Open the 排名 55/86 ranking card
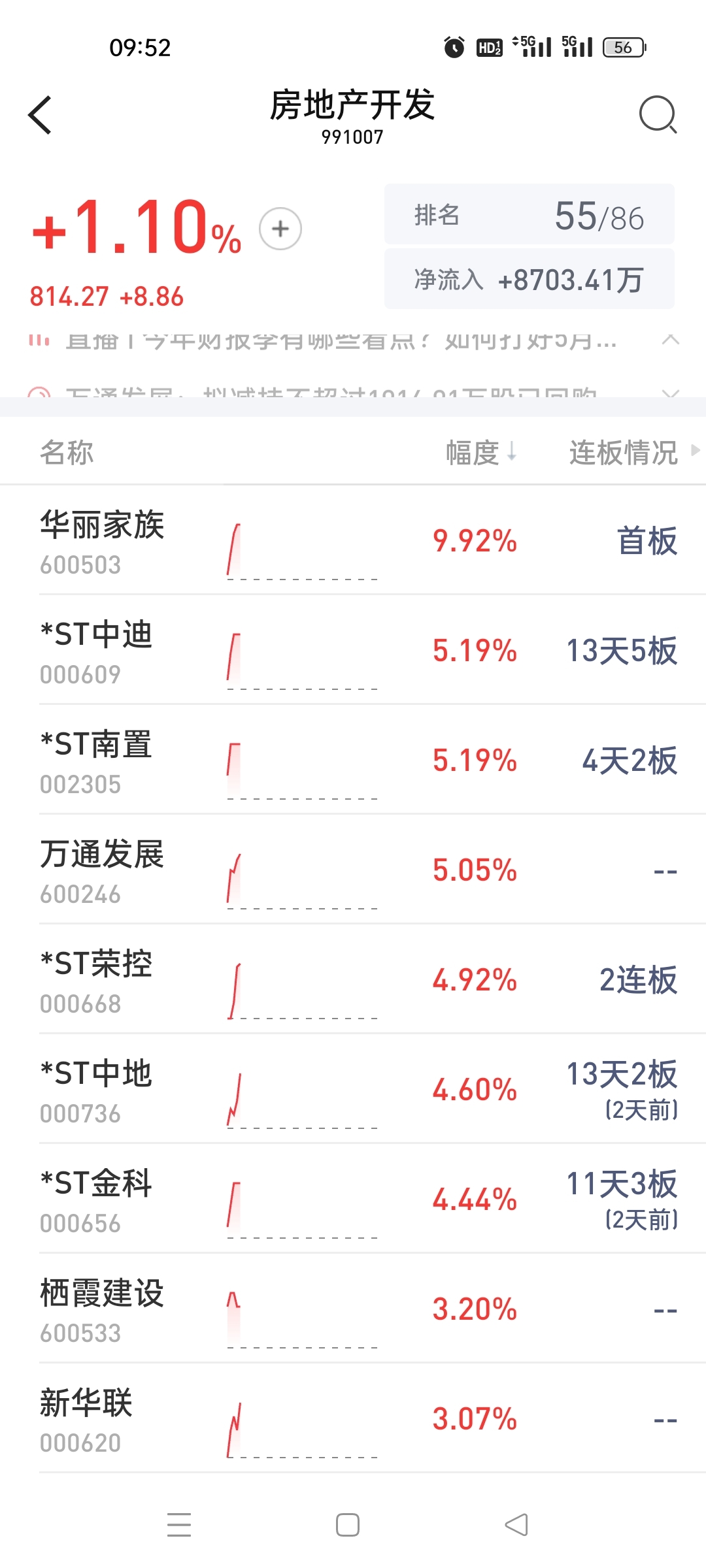This screenshot has width=706, height=1568. [529, 215]
